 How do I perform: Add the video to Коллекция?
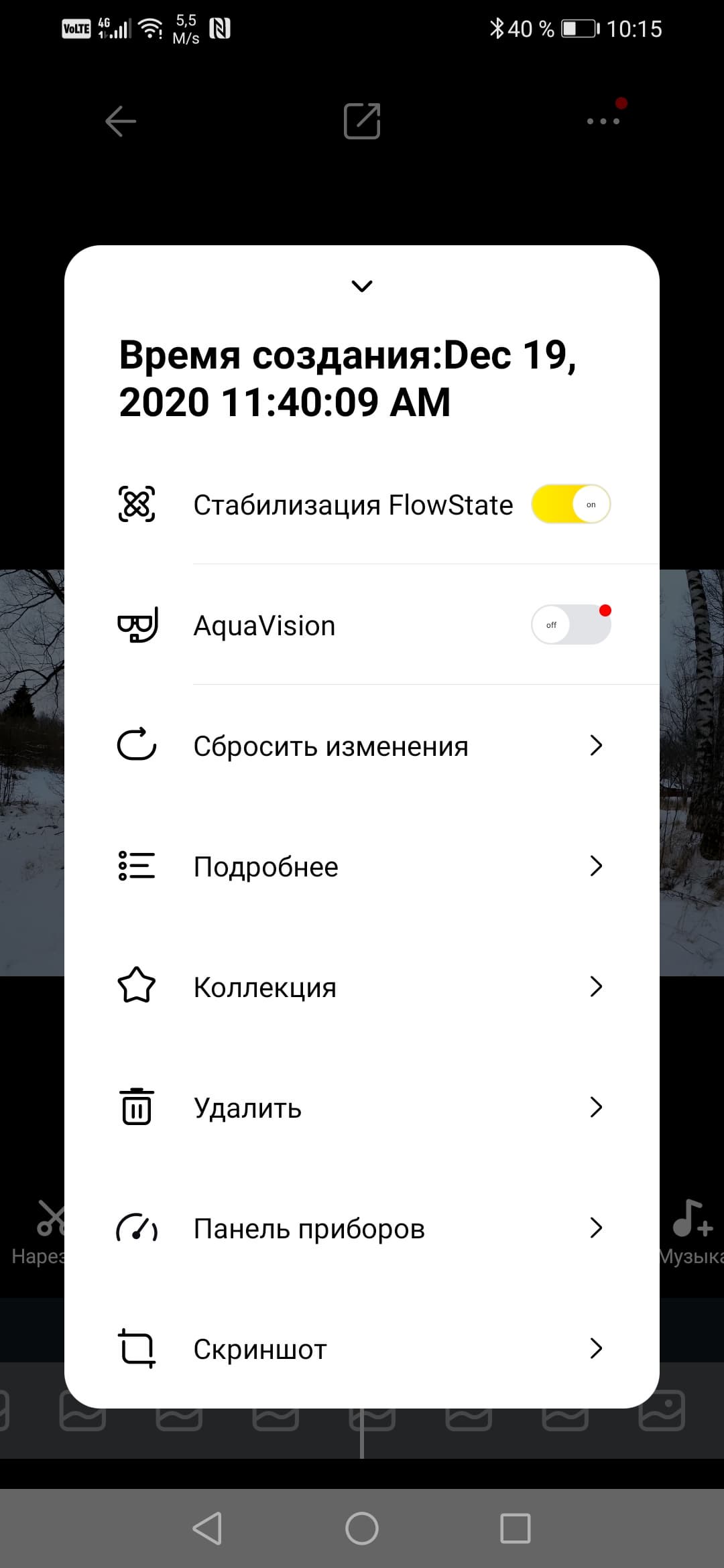point(362,987)
